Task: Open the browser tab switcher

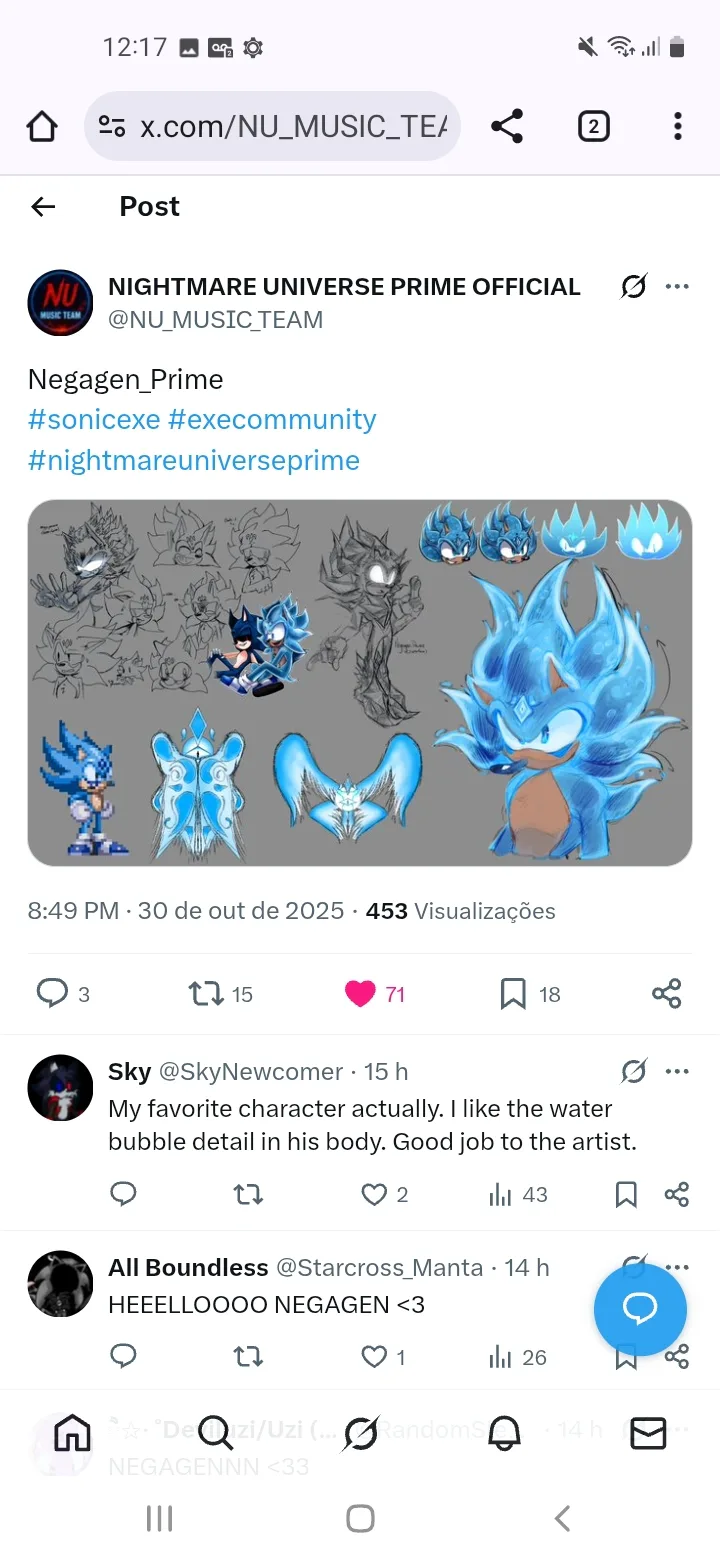Action: click(x=593, y=127)
